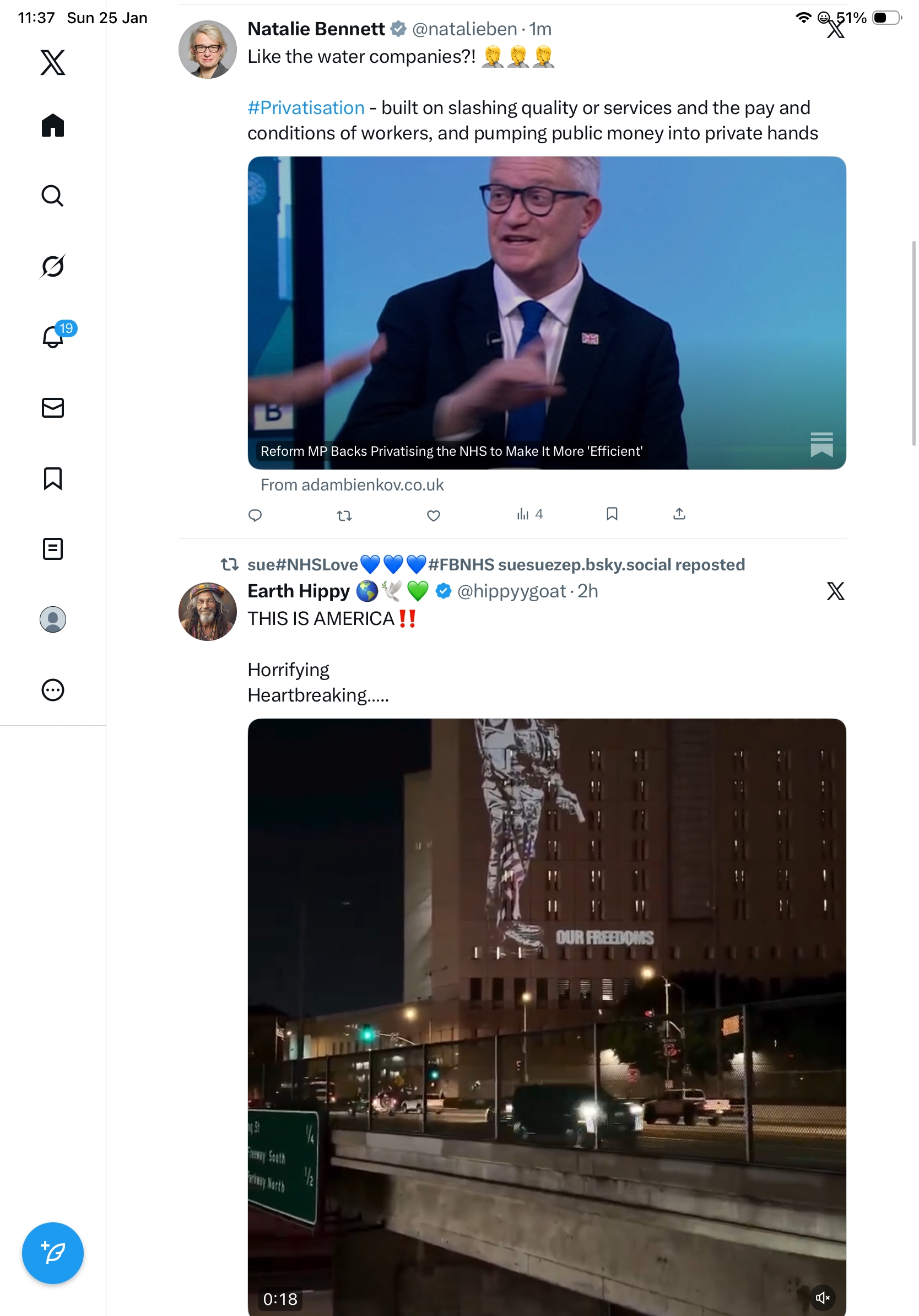
Task: Unmute the video in Earth Hippy's post
Action: [x=822, y=1297]
